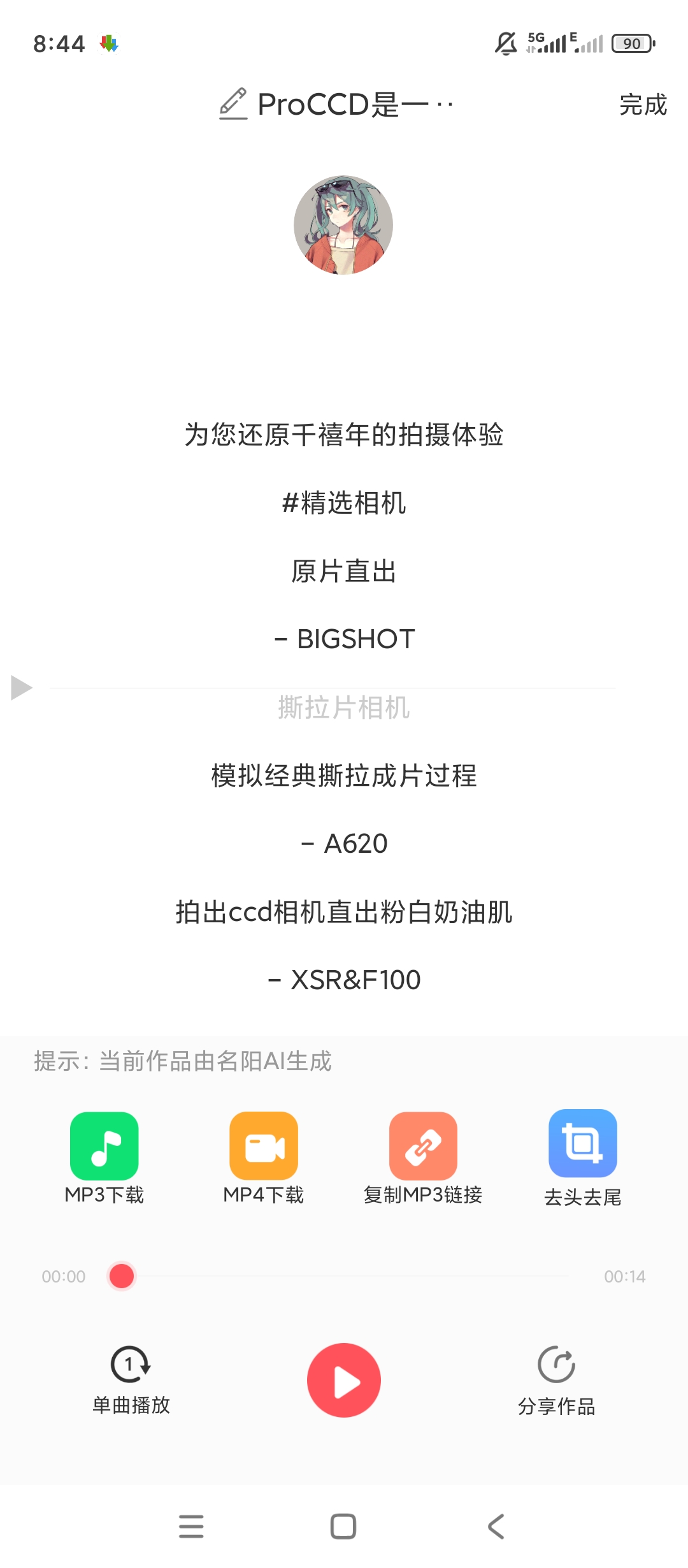Edit the title with the pencil icon
688x1568 pixels.
pos(233,104)
